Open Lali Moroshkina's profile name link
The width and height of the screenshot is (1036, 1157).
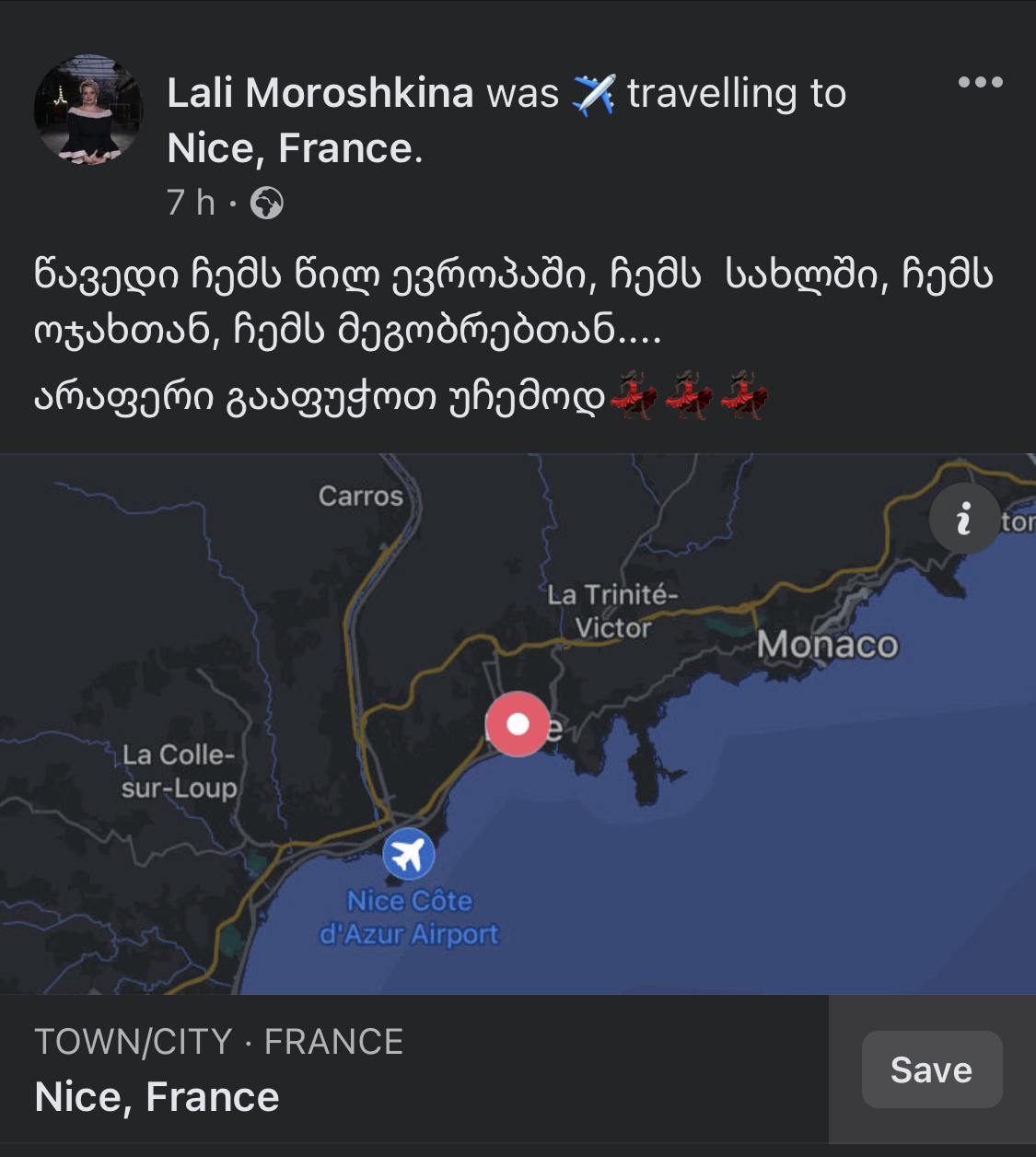[320, 93]
